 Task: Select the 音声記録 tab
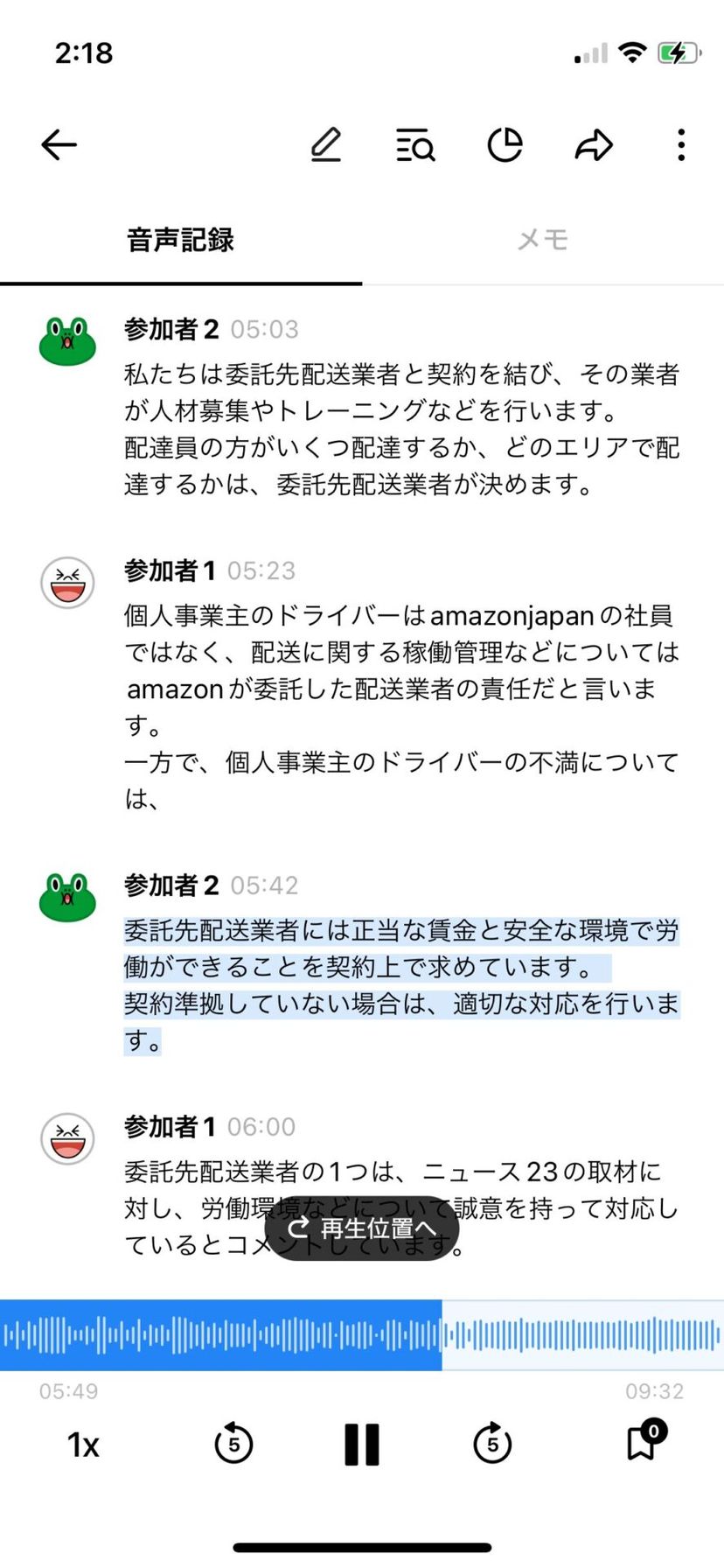point(181,240)
